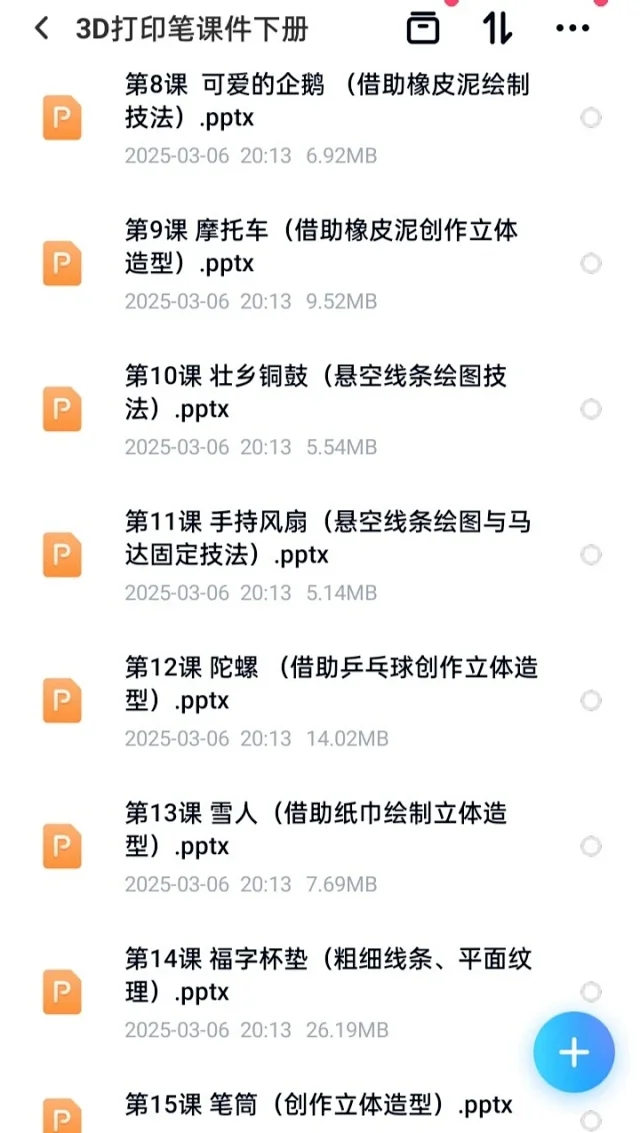The image size is (640, 1133).
Task: Tap the blue plus floating button
Action: pos(574,1053)
